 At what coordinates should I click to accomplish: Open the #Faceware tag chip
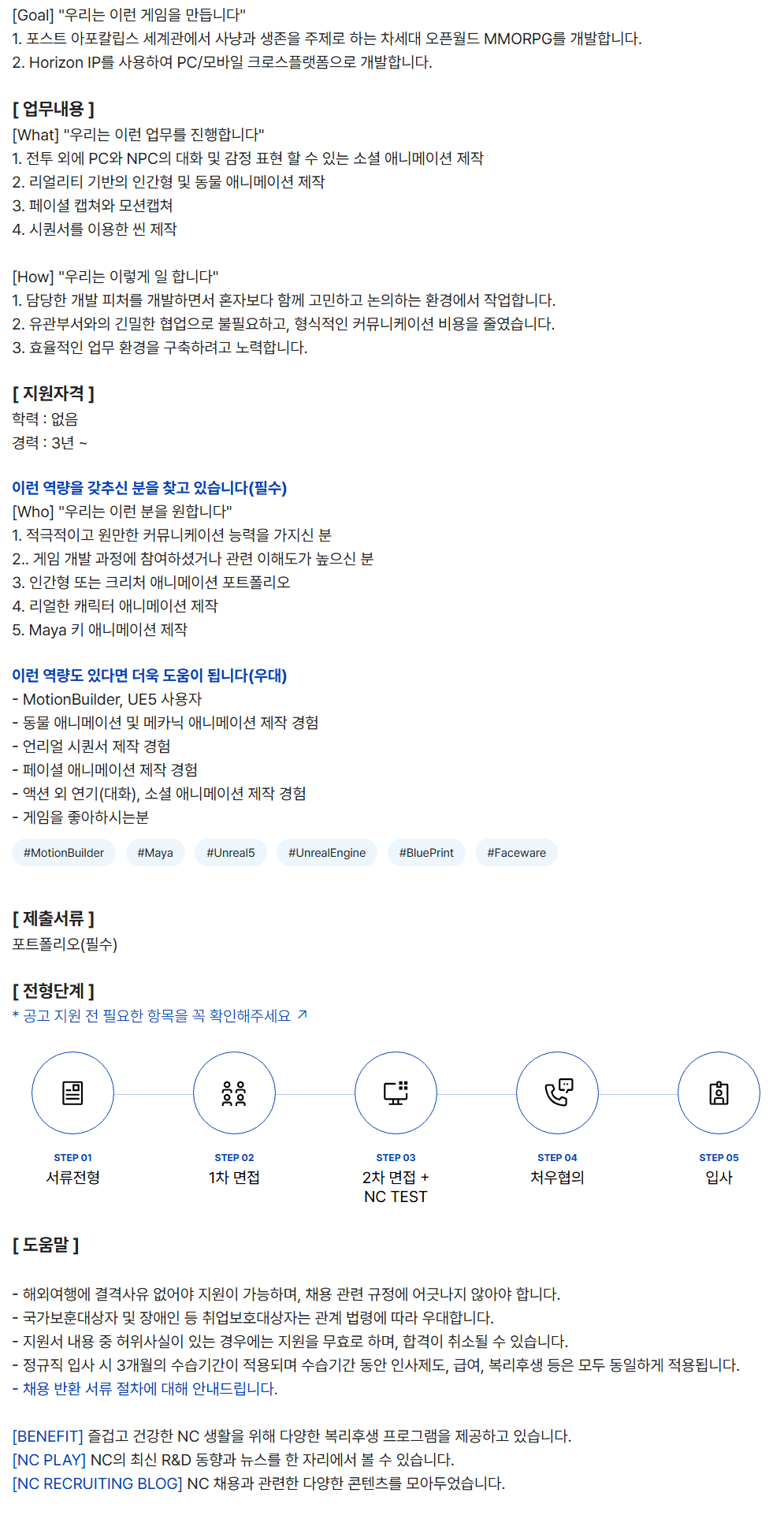(516, 853)
